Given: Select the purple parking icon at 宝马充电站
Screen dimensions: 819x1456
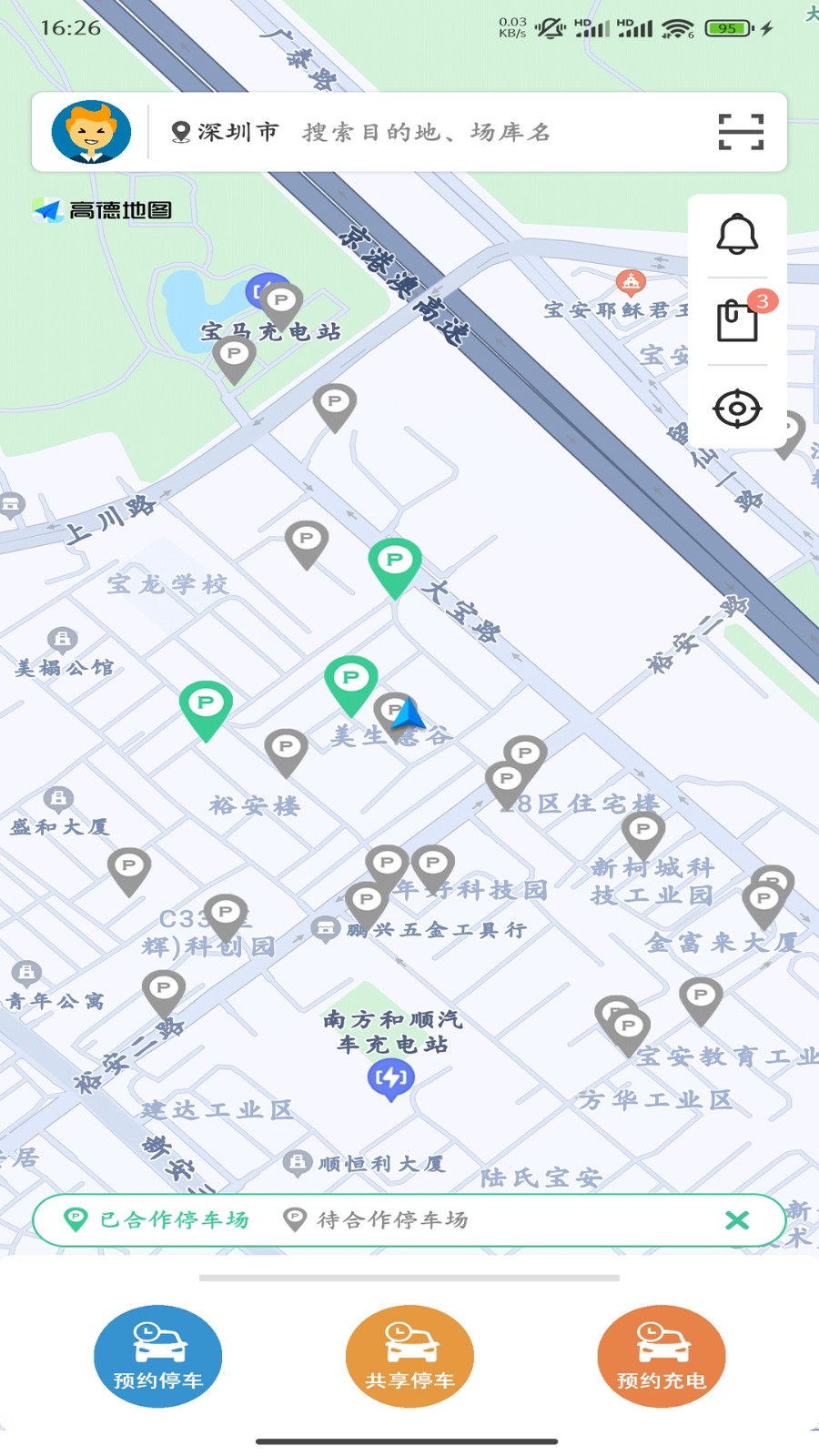Looking at the screenshot, I should [x=262, y=290].
